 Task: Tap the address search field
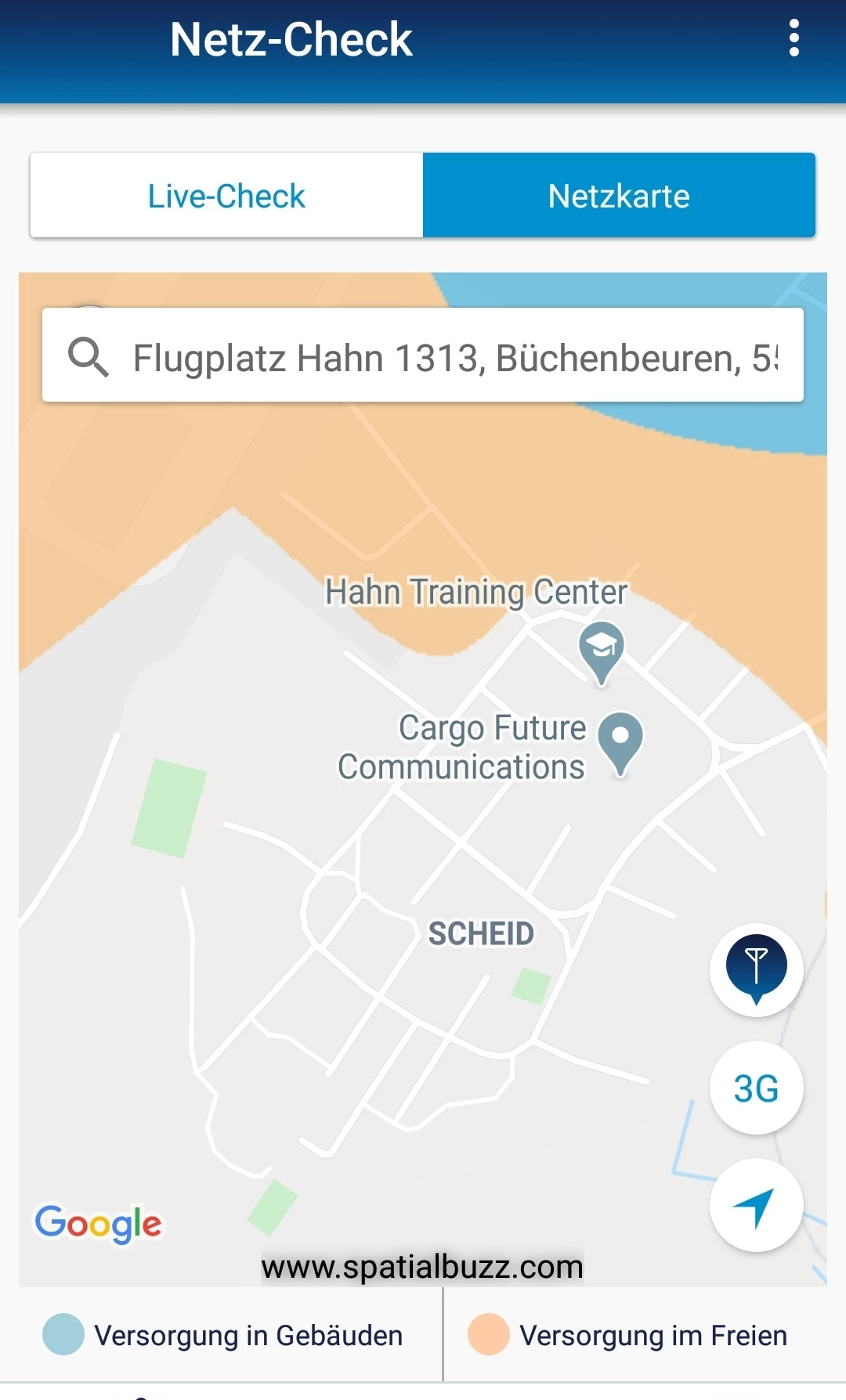tap(454, 357)
